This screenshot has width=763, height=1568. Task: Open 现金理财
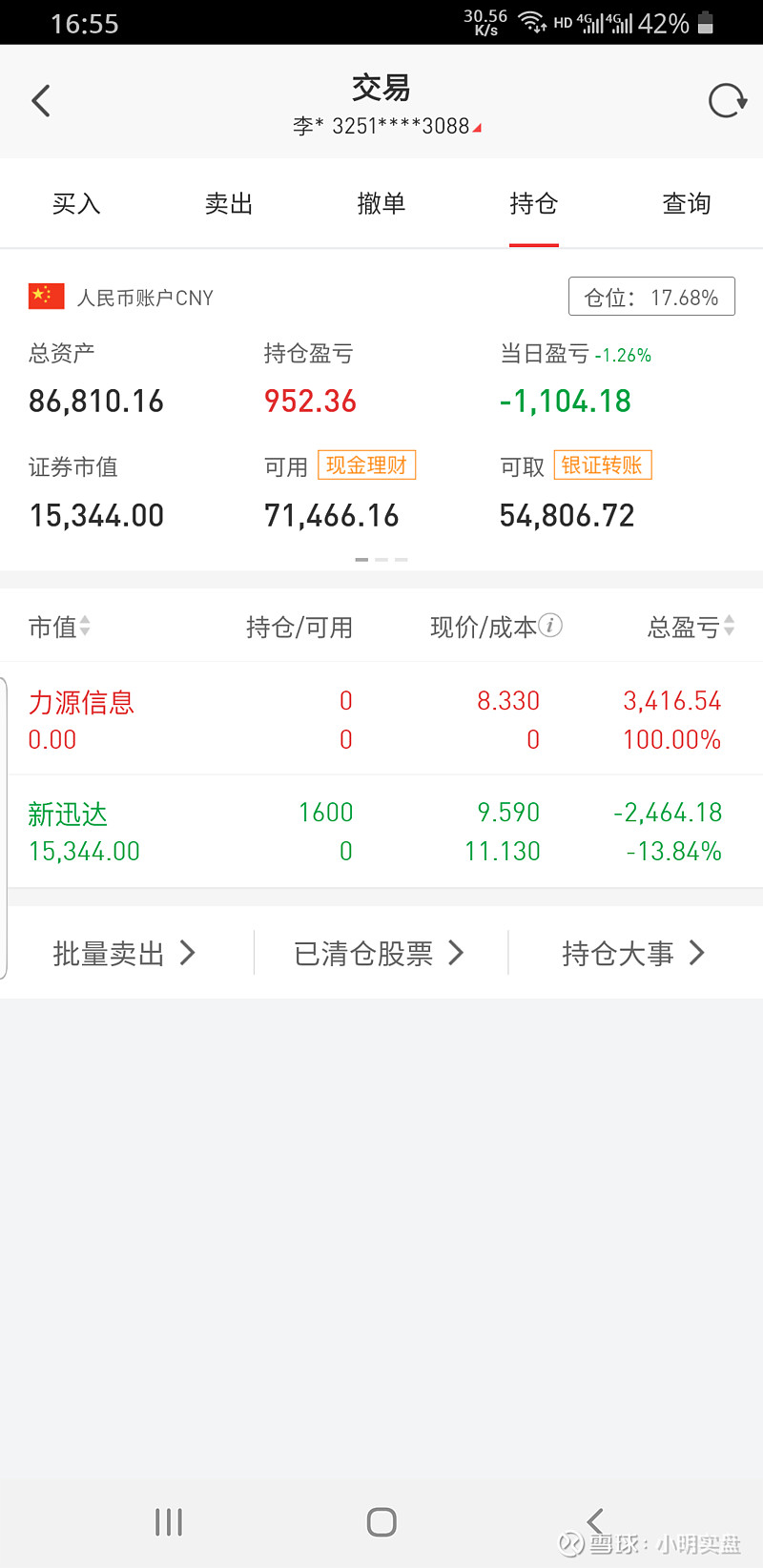[x=366, y=465]
